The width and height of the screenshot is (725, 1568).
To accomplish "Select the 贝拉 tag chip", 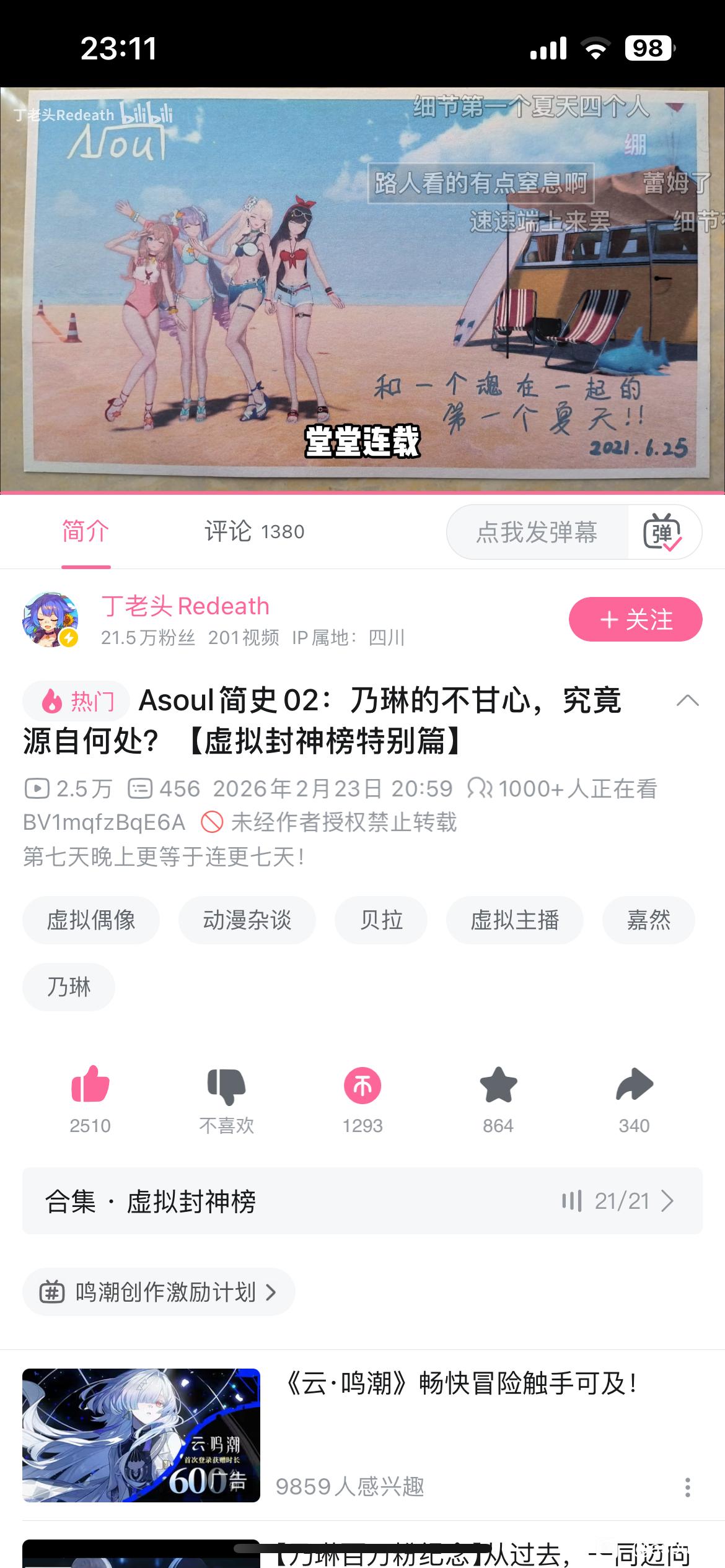I will click(381, 920).
